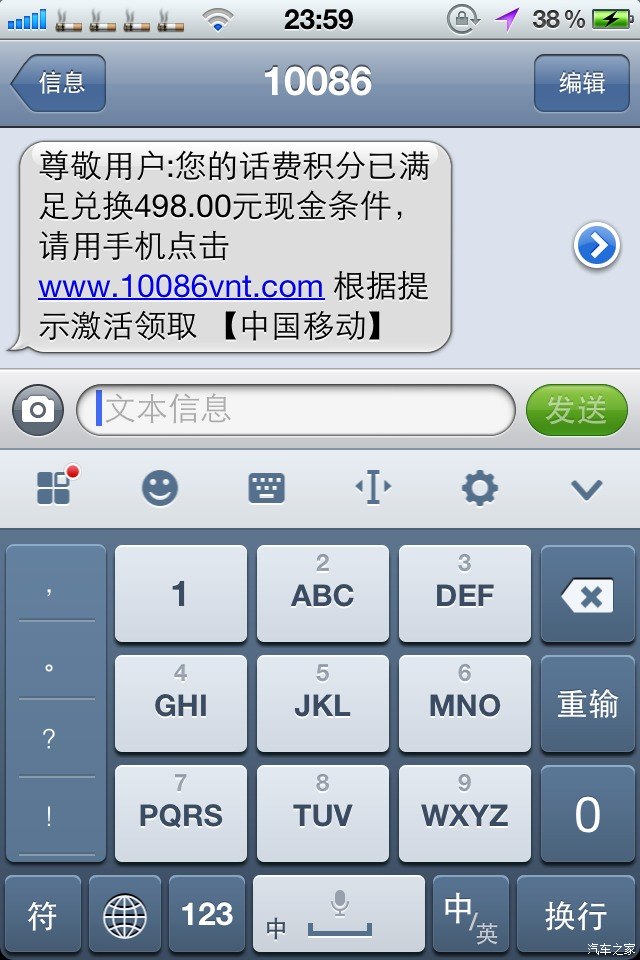This screenshot has height=960, width=640.
Task: Tap the backspace key
Action: pos(587,597)
